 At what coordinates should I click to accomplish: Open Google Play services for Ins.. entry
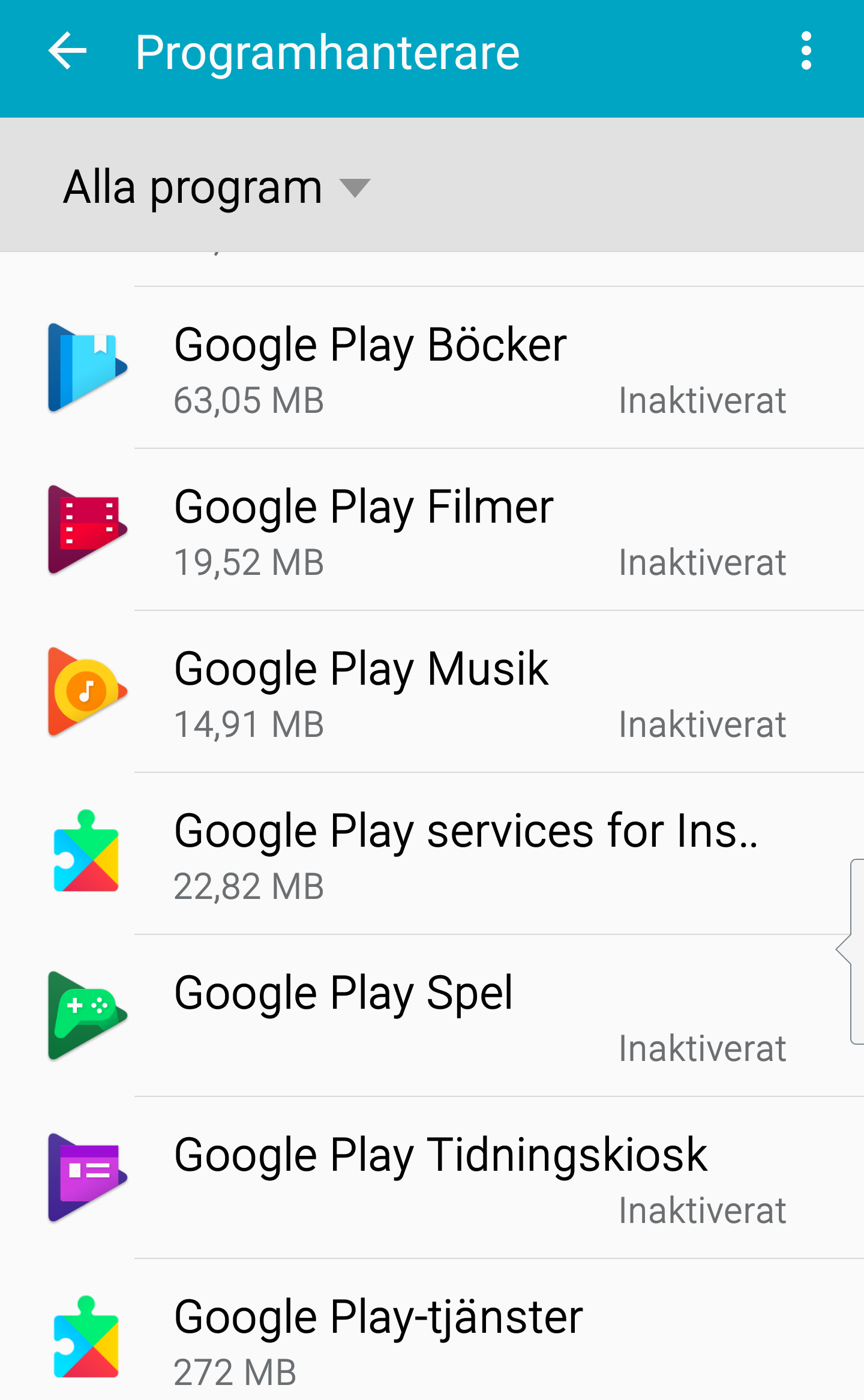[432, 854]
